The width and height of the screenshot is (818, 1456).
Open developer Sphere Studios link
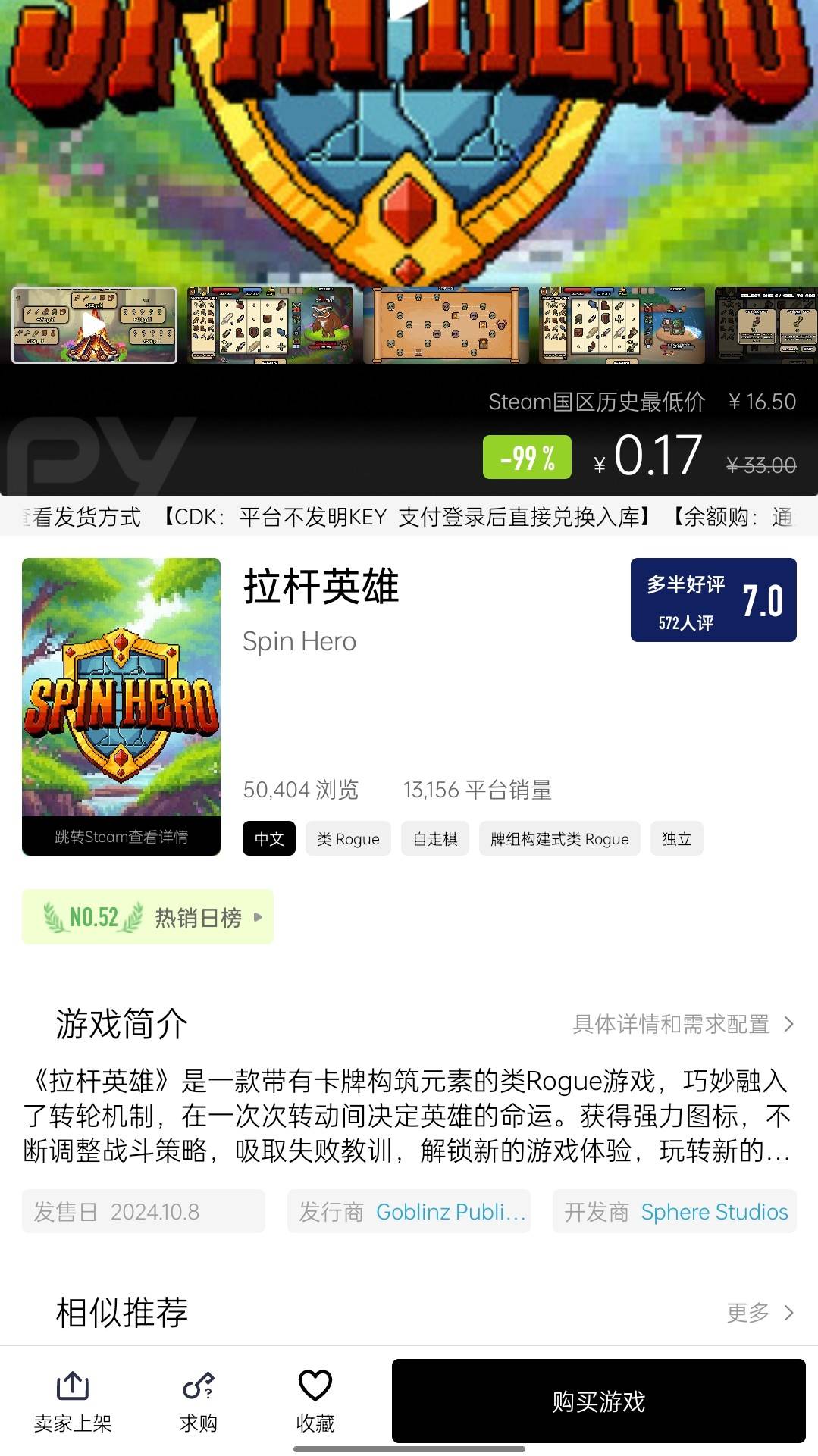[714, 1212]
